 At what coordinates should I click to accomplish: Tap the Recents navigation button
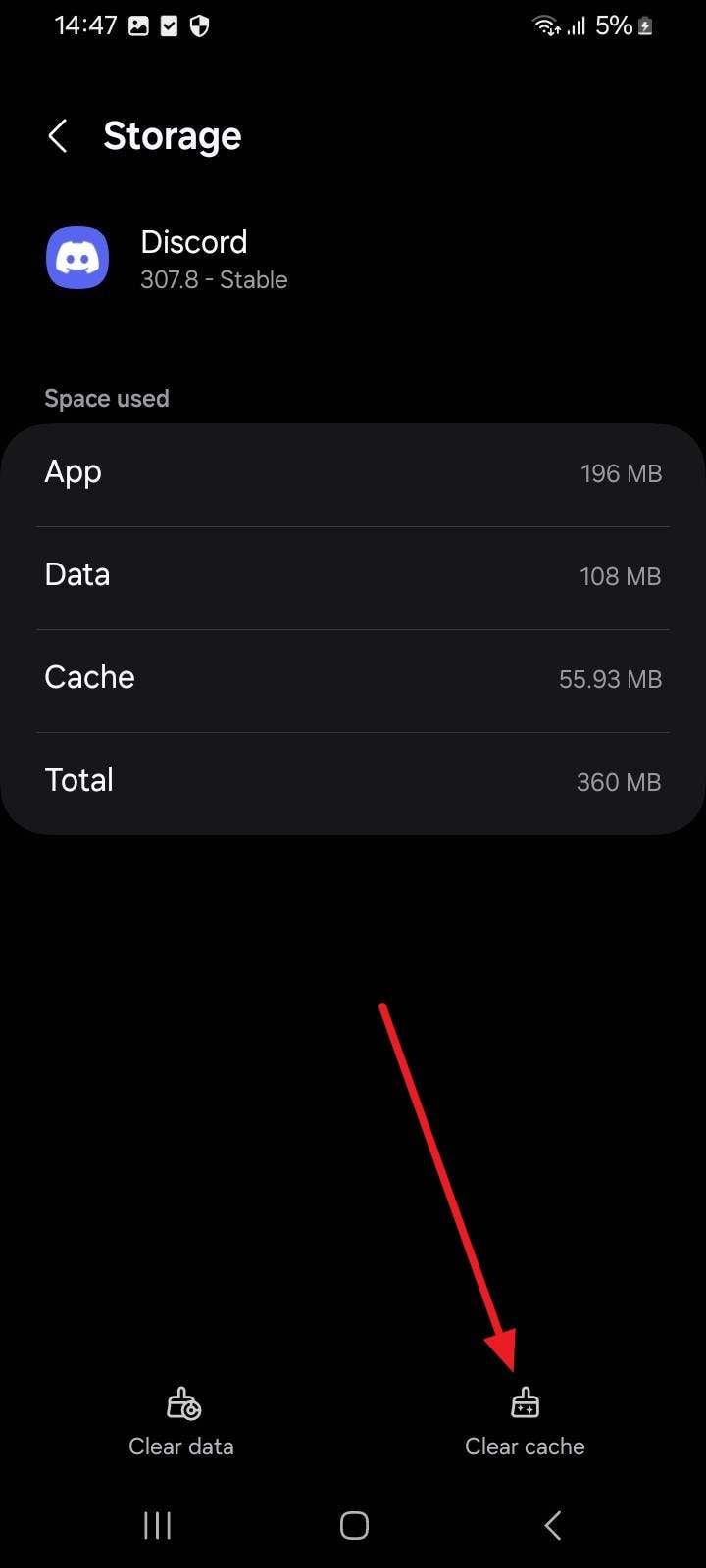[x=157, y=1525]
